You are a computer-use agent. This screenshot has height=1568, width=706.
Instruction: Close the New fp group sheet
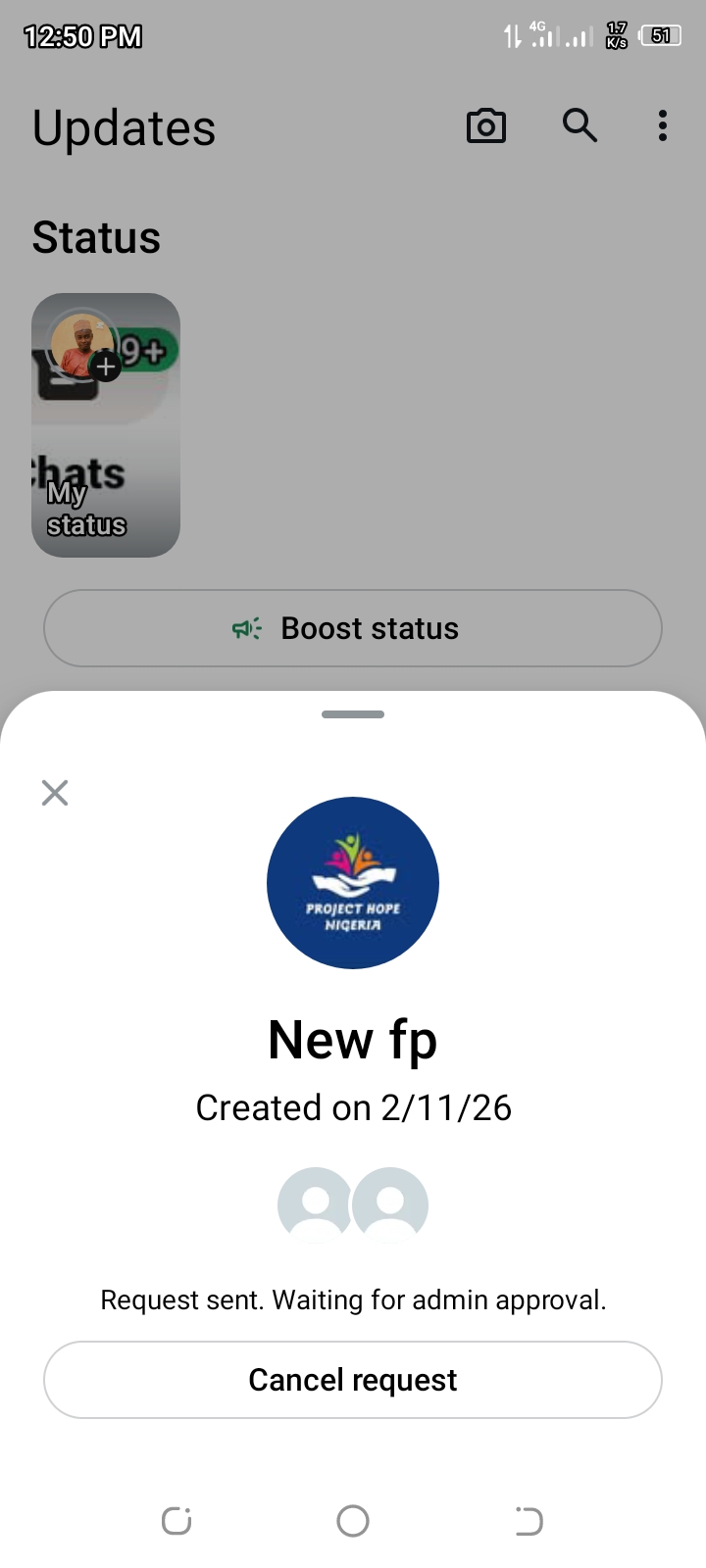[55, 792]
